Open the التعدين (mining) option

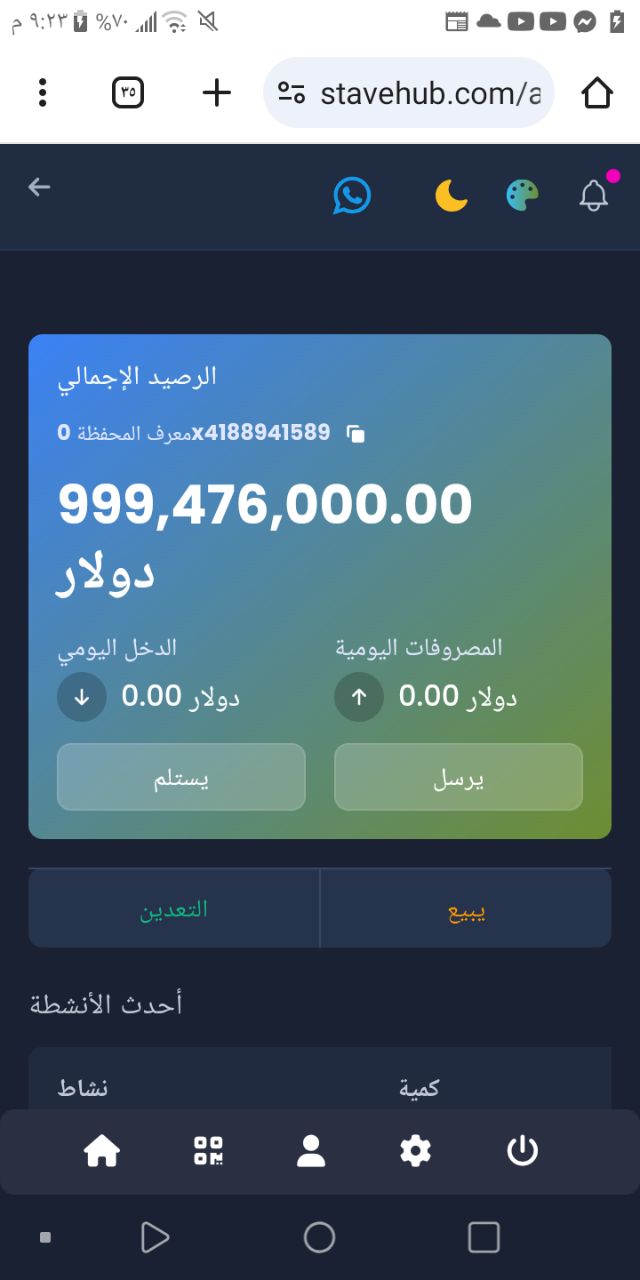click(x=174, y=908)
